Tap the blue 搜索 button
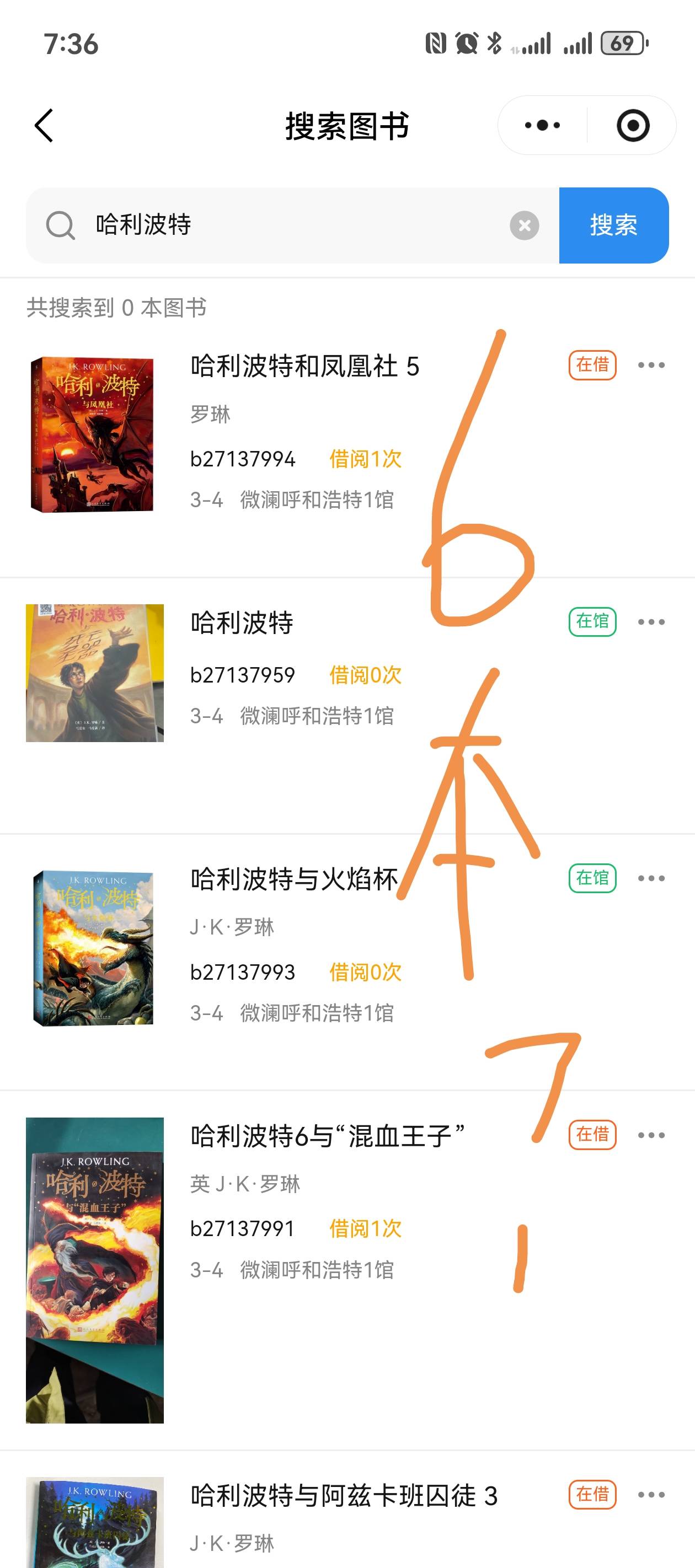 pyautogui.click(x=613, y=225)
